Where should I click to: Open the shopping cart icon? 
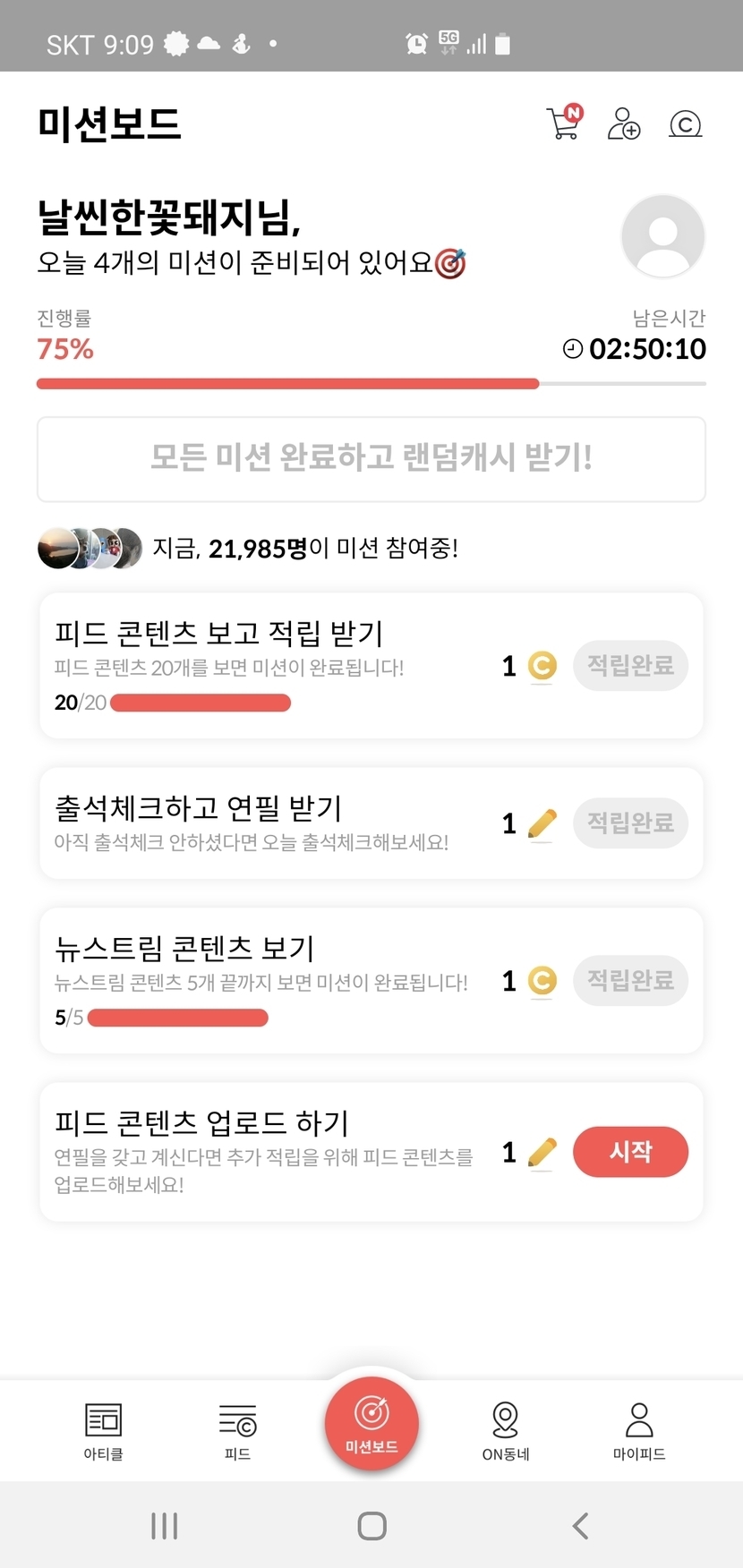563,124
